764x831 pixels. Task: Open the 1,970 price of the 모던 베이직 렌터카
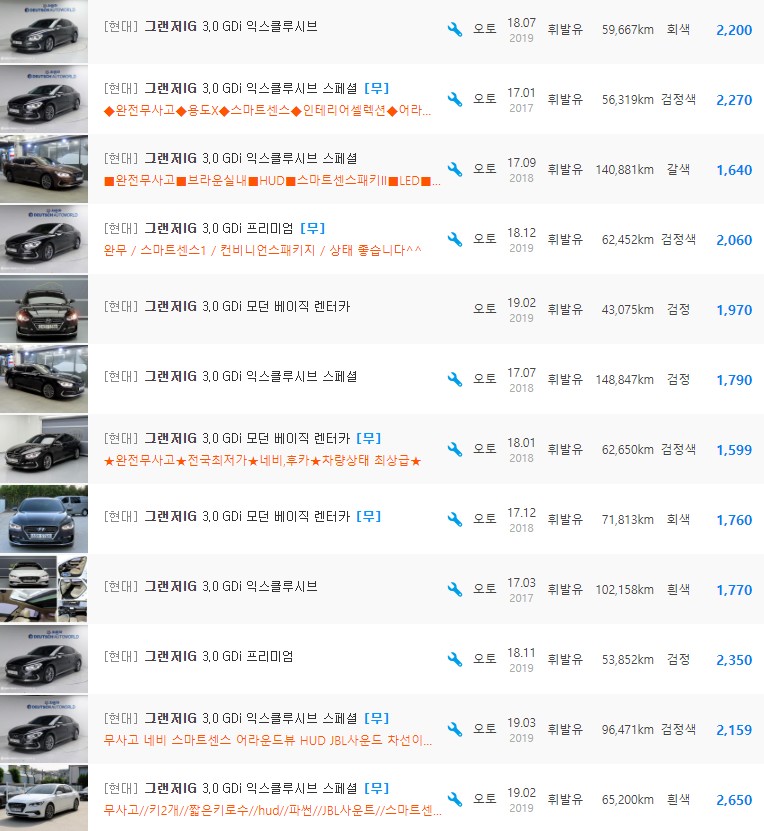coord(733,309)
